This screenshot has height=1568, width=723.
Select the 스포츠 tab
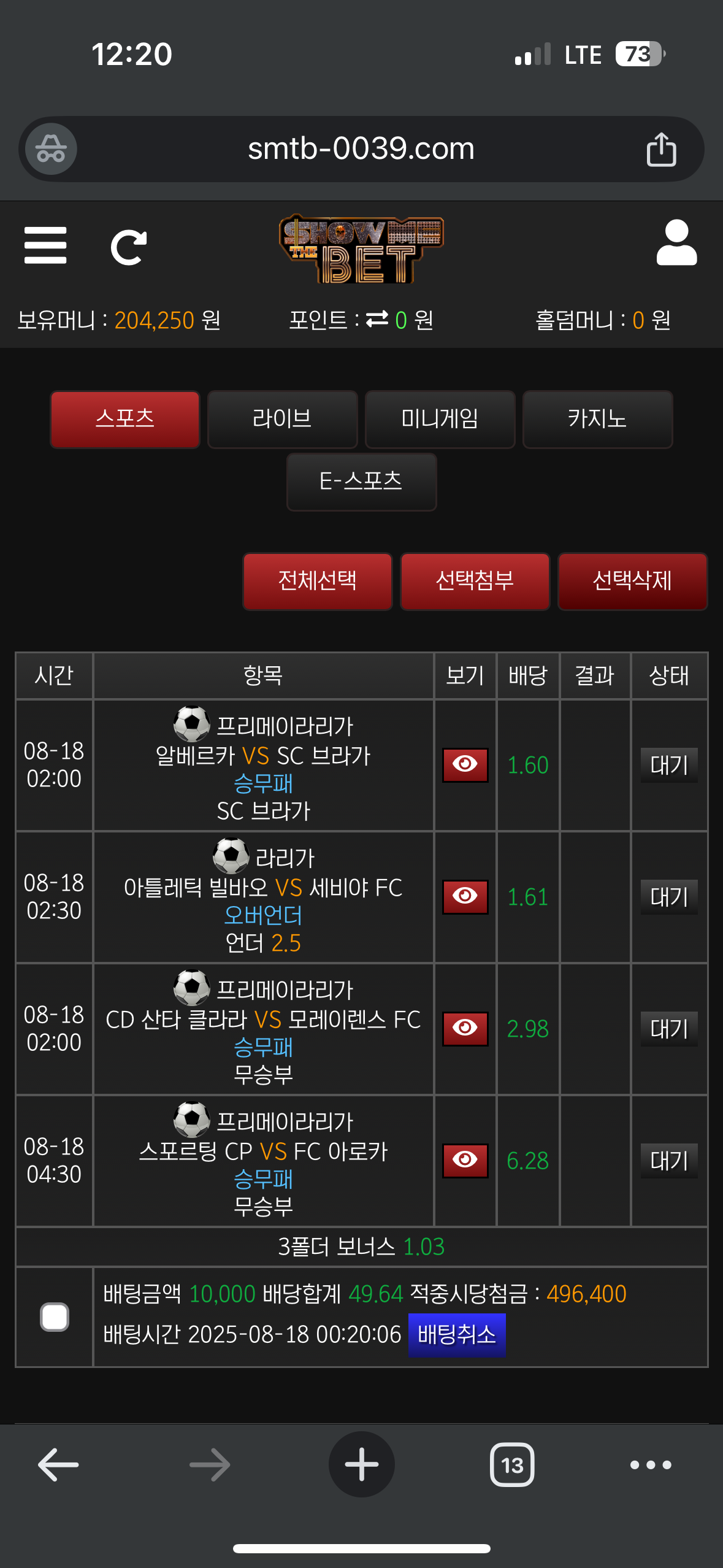pos(125,420)
